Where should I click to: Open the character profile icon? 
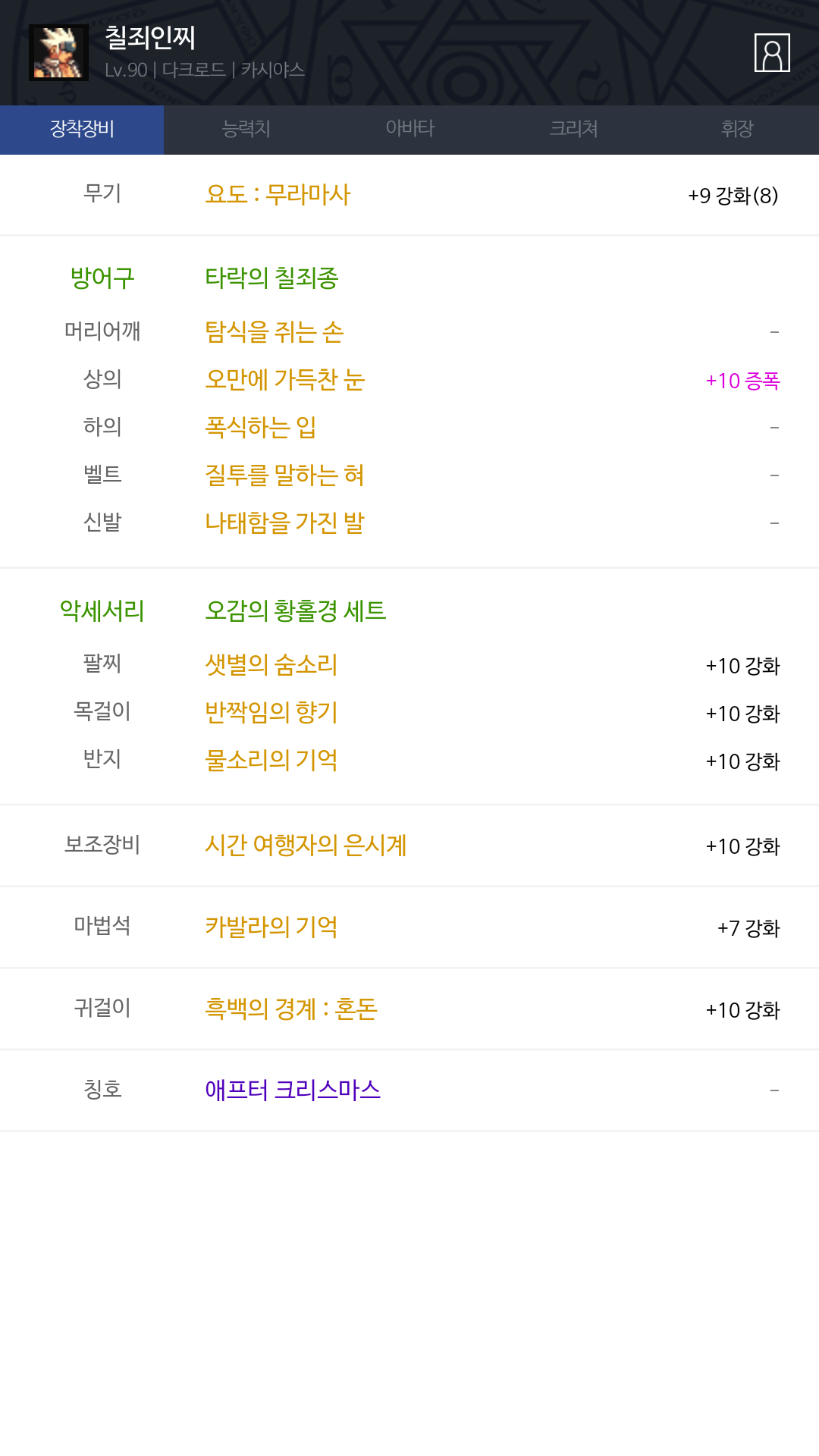coord(772,52)
